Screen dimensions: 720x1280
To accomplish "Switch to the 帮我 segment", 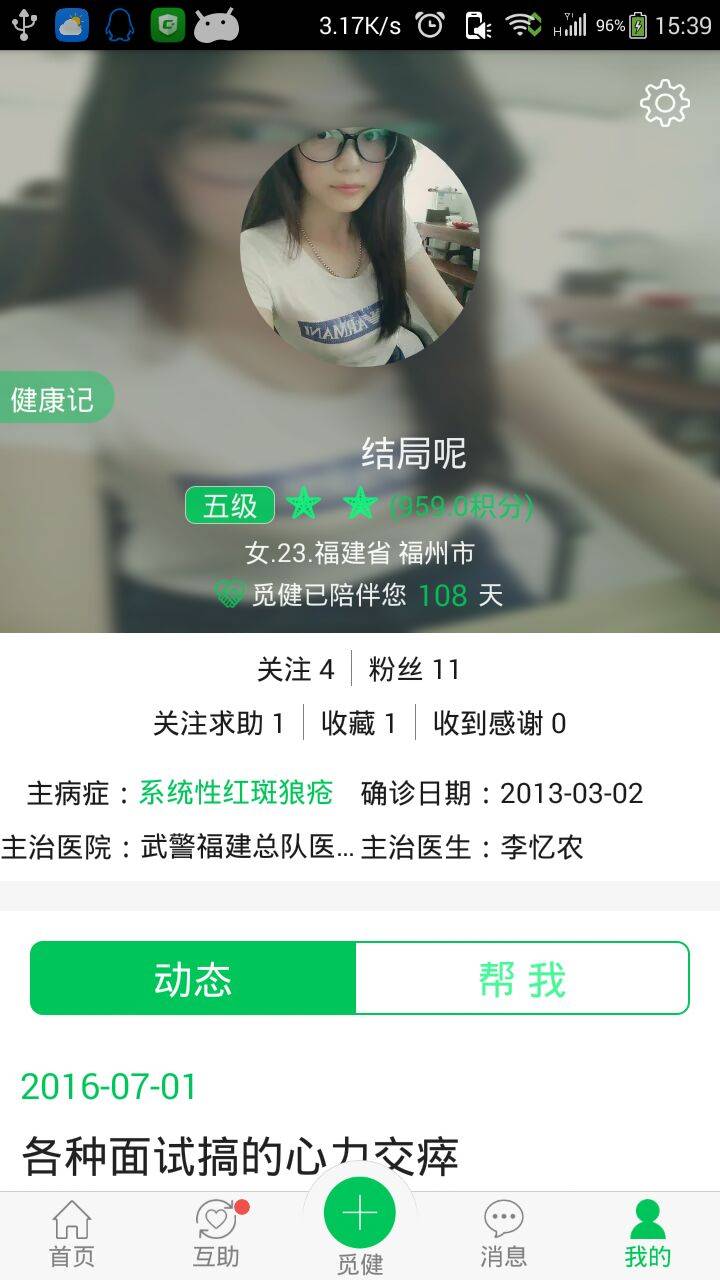I will pyautogui.click(x=522, y=979).
